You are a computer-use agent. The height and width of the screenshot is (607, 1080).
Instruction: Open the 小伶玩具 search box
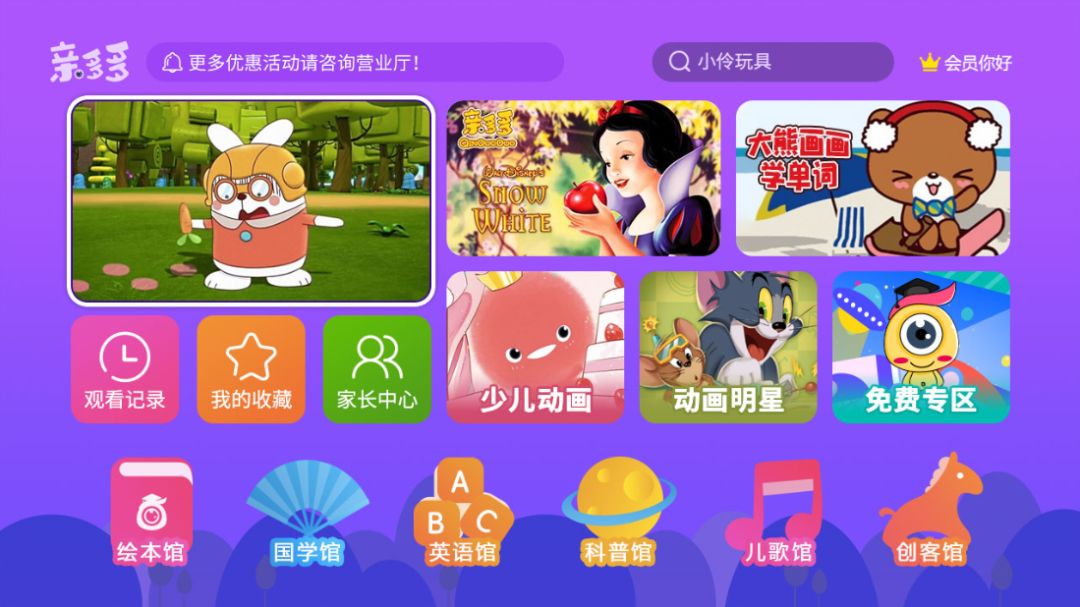[772, 62]
